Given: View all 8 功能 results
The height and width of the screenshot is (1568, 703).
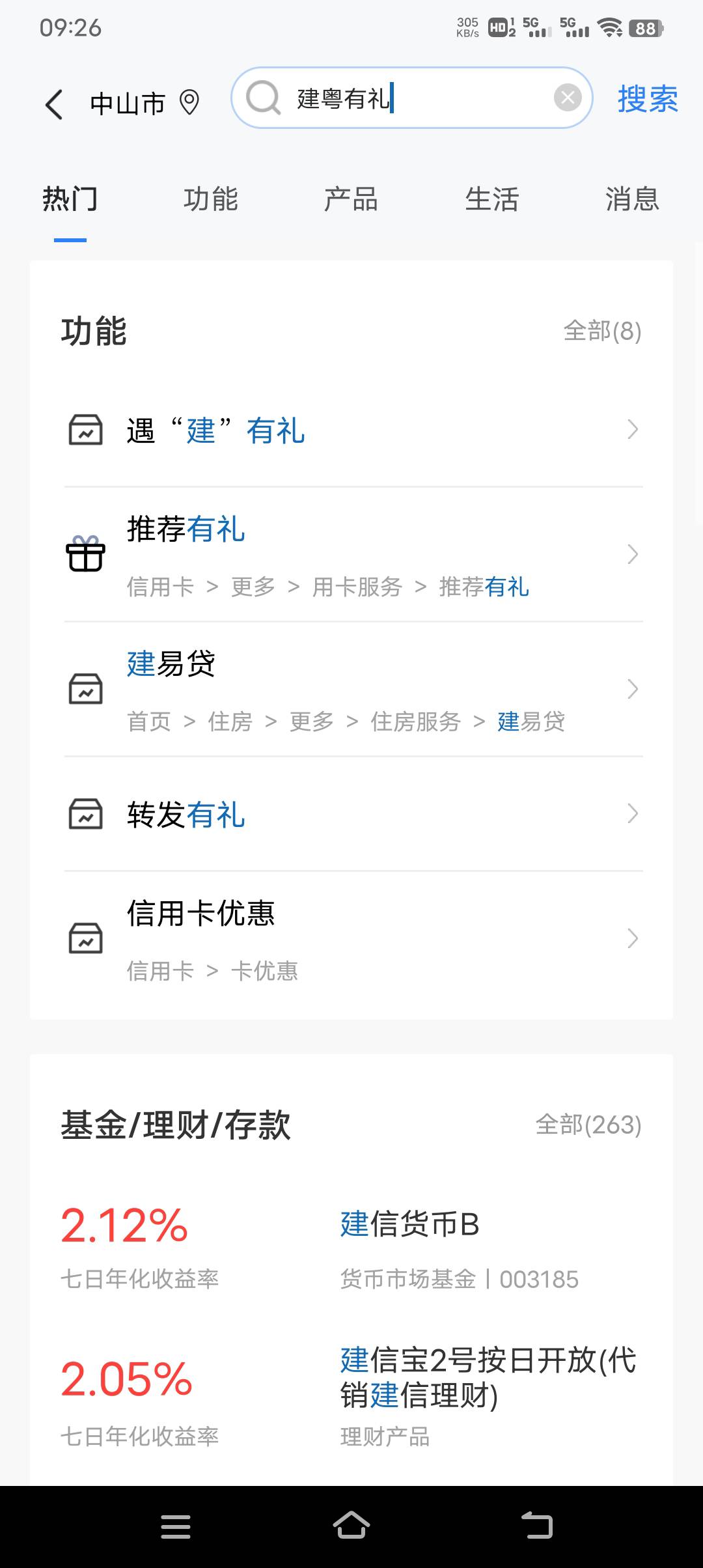Looking at the screenshot, I should click(x=602, y=331).
